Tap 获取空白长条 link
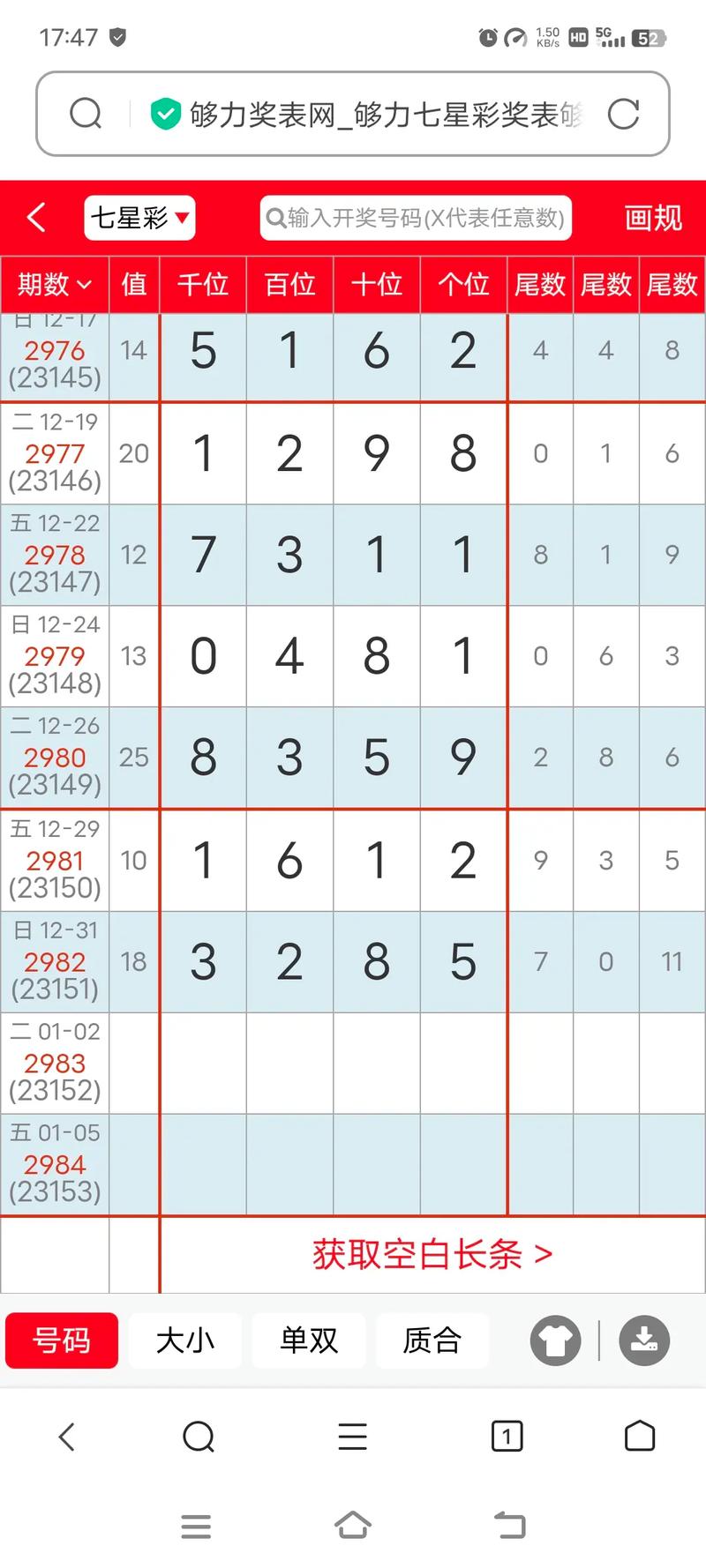This screenshot has height=1568, width=706. pyautogui.click(x=432, y=1254)
